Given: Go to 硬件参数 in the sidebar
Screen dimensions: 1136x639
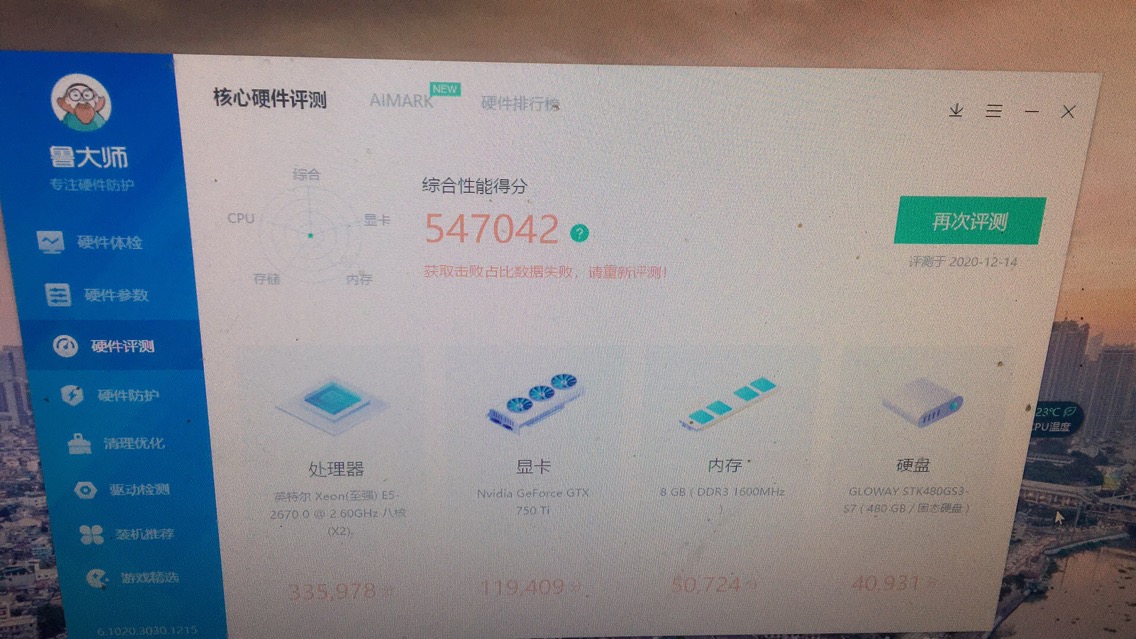Looking at the screenshot, I should tap(115, 295).
